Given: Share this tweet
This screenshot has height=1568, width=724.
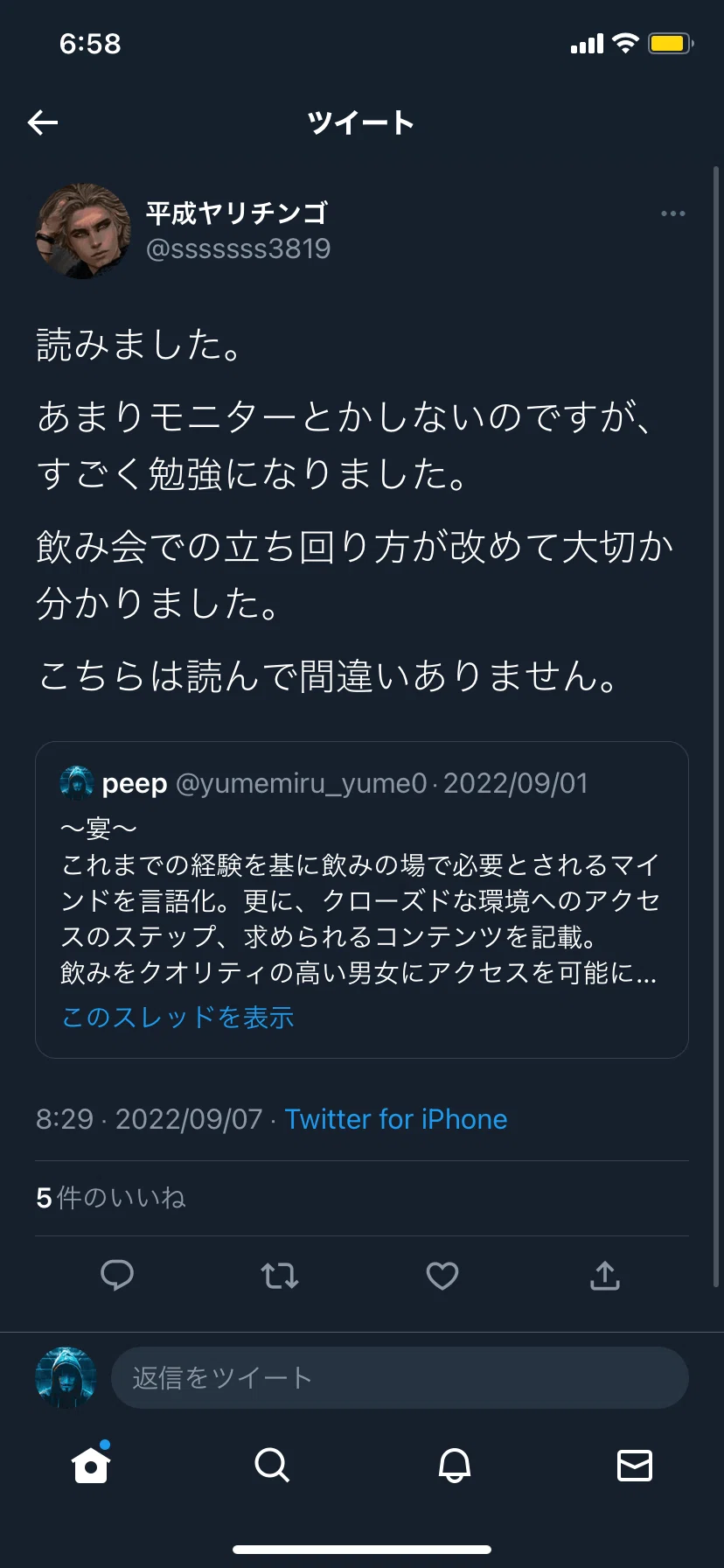Looking at the screenshot, I should 605,1276.
